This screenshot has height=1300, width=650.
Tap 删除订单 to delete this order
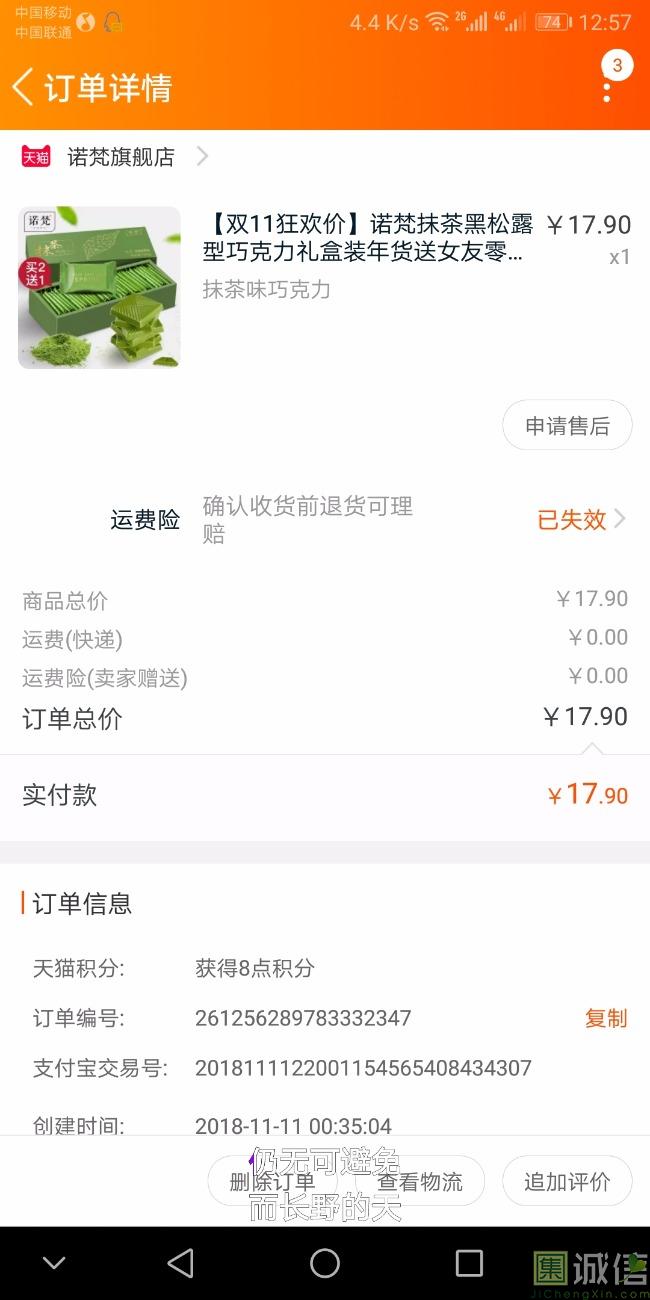tap(272, 1181)
